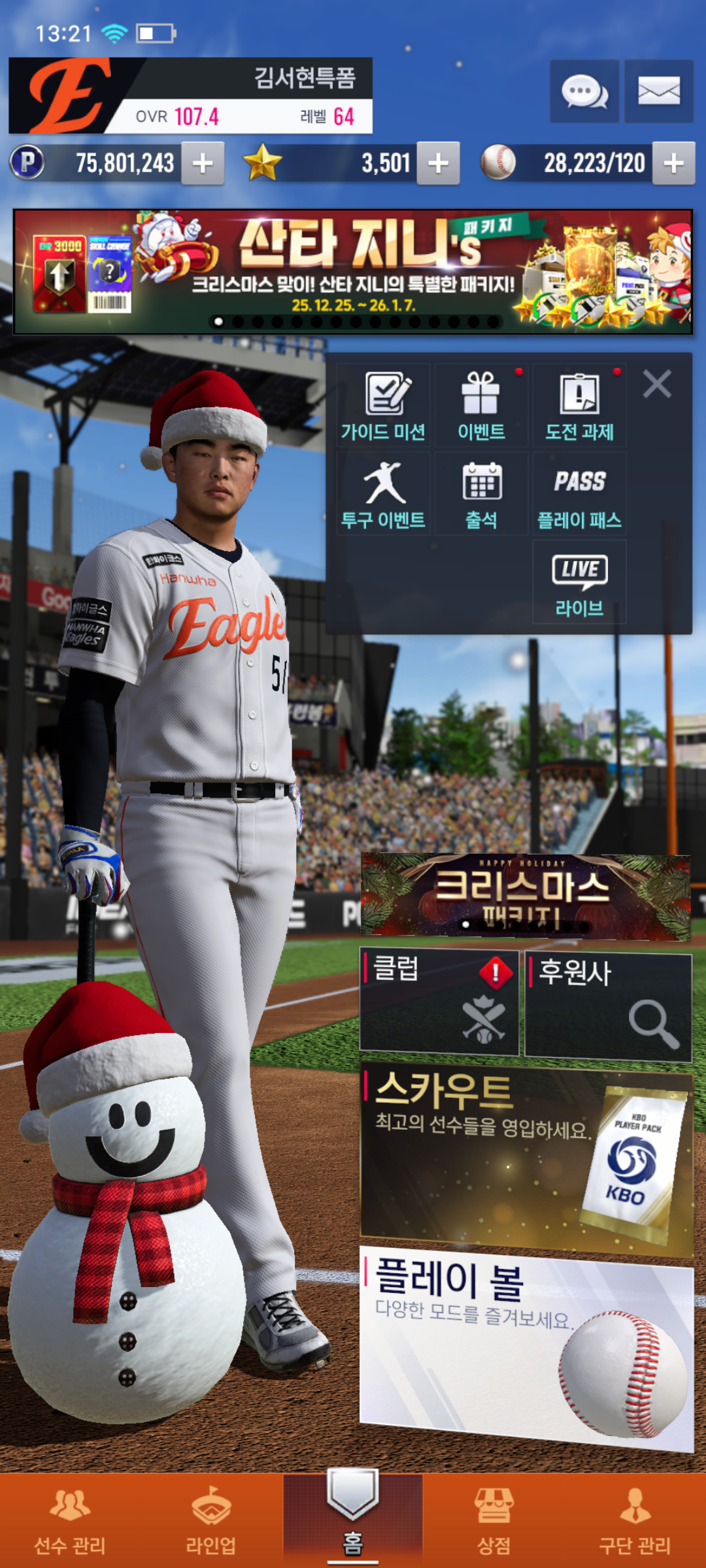Viewport: 706px width, 1568px height.
Task: Open the 후원사 sponsor tile
Action: [x=608, y=1006]
